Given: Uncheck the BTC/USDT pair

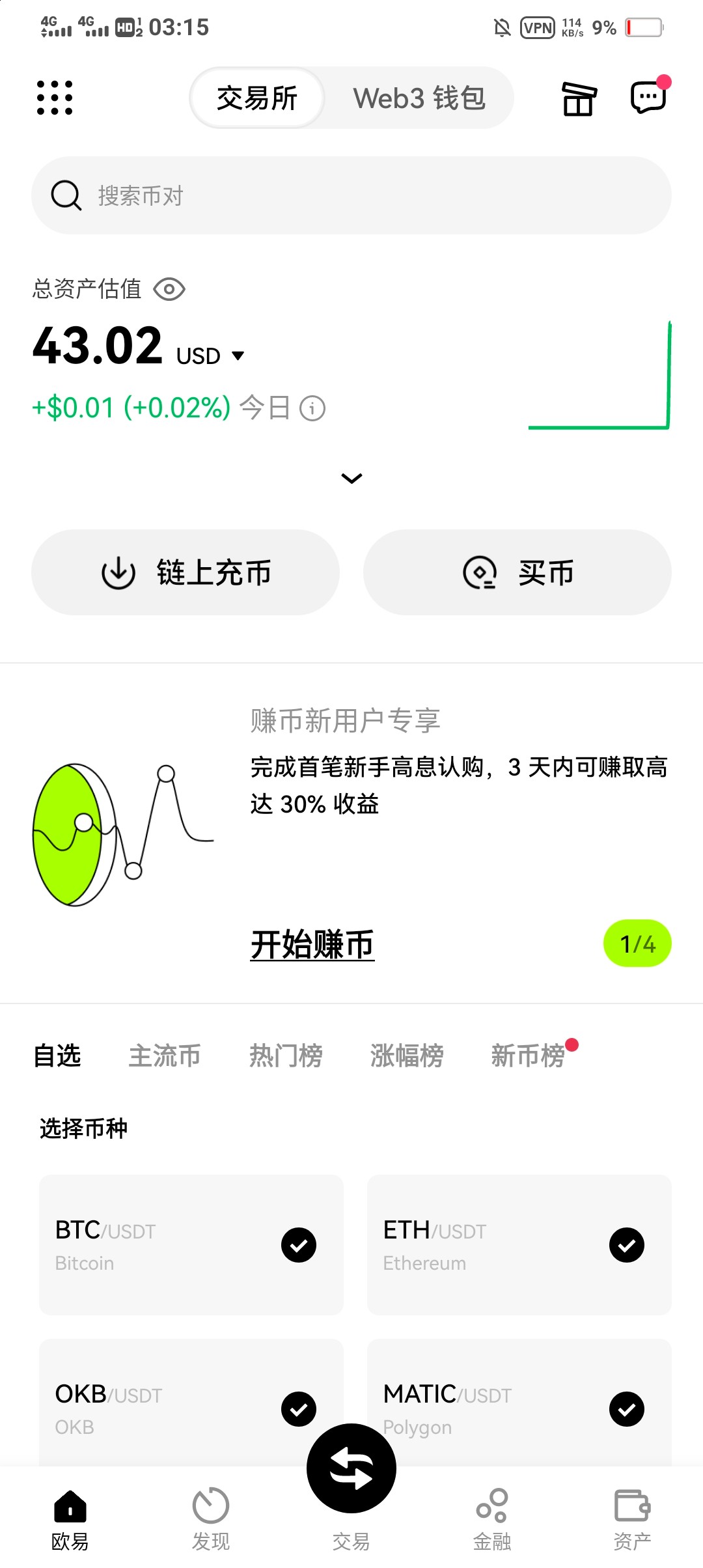Looking at the screenshot, I should [x=299, y=1245].
